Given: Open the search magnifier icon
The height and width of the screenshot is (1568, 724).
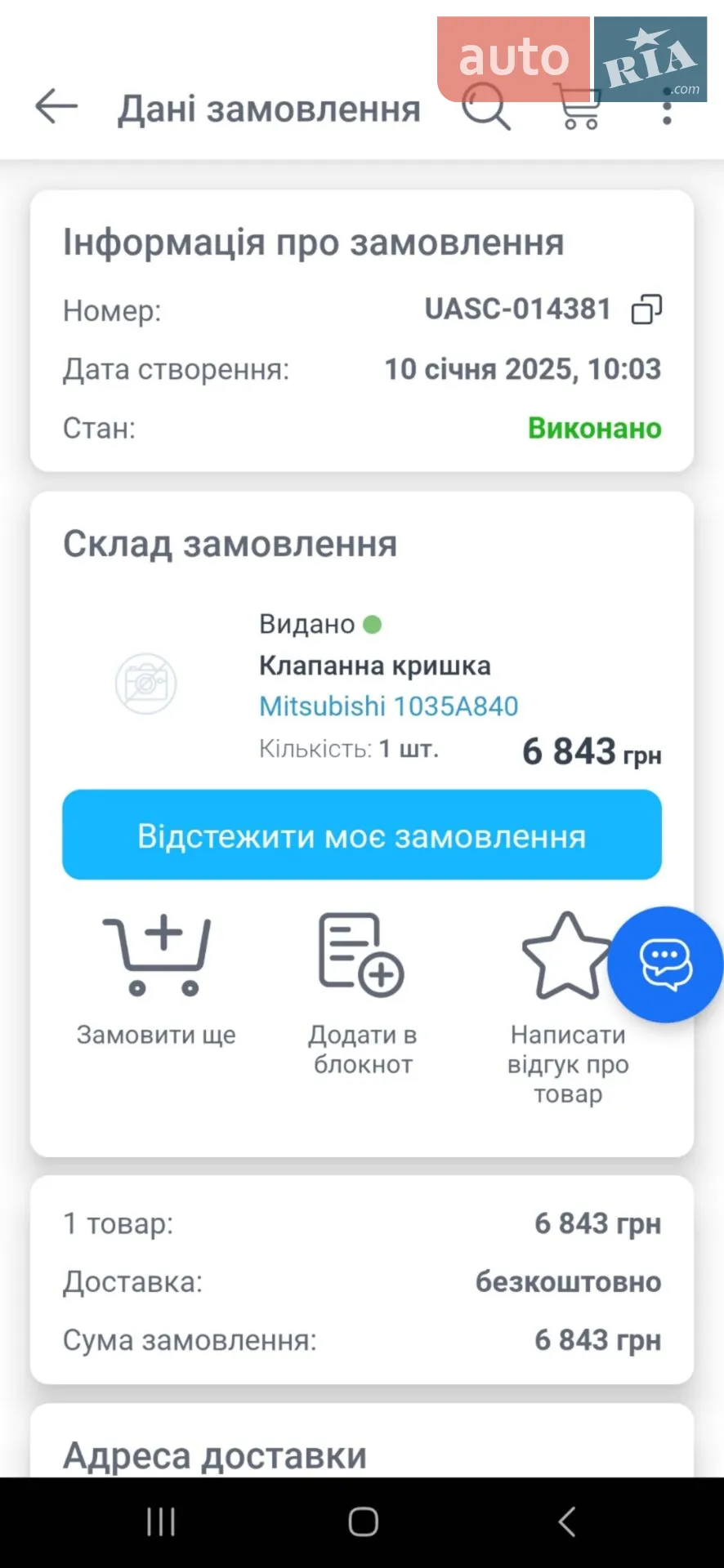Looking at the screenshot, I should 486,107.
